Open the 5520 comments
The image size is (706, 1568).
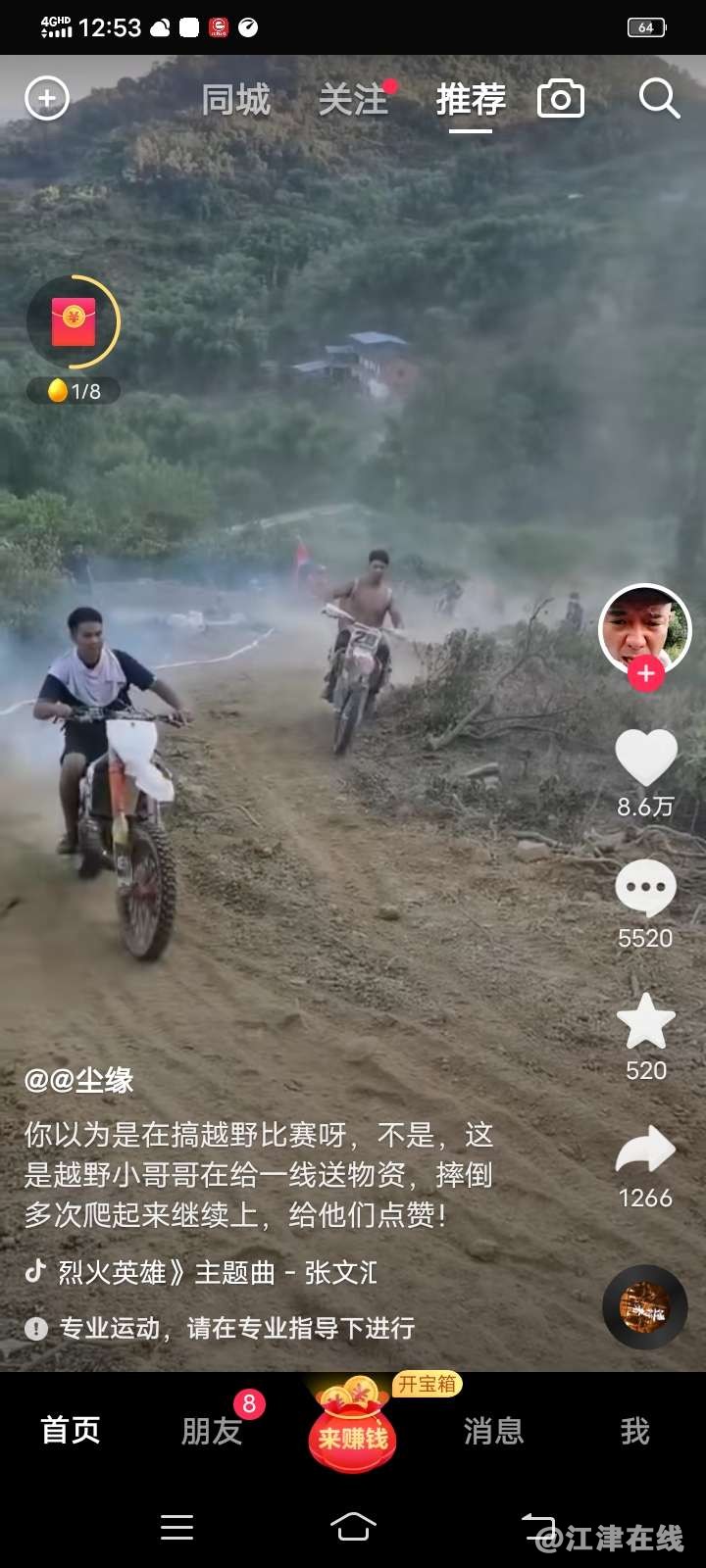[645, 888]
